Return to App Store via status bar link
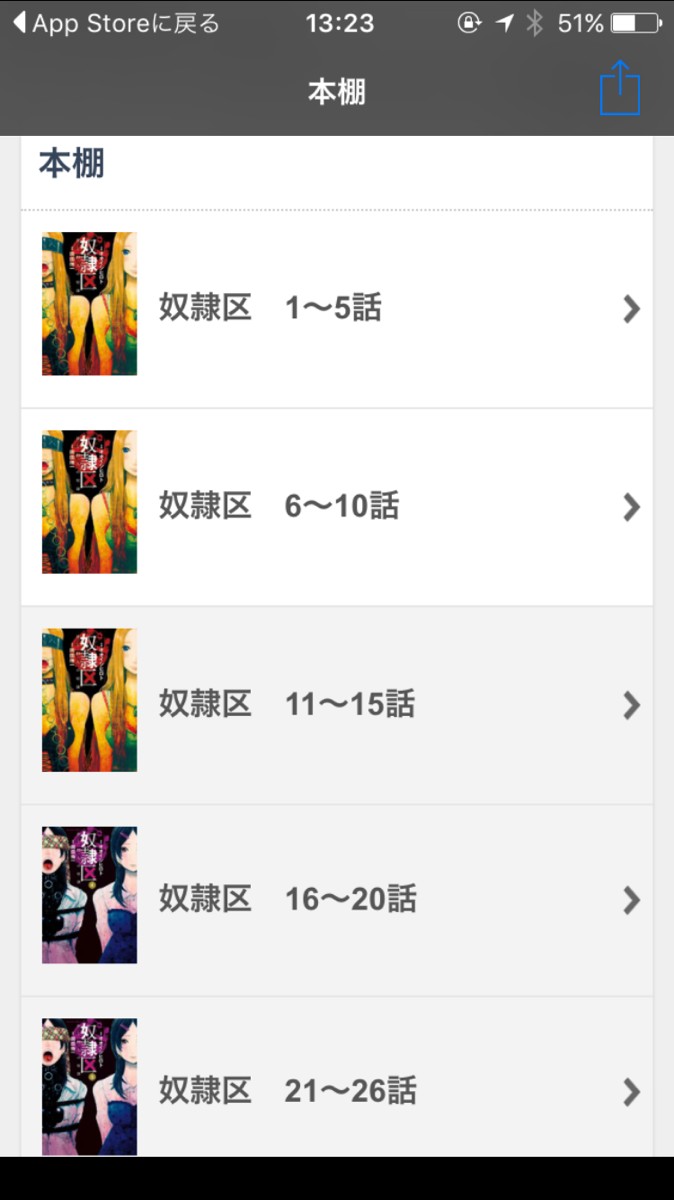The height and width of the screenshot is (1200, 674). click(x=115, y=23)
